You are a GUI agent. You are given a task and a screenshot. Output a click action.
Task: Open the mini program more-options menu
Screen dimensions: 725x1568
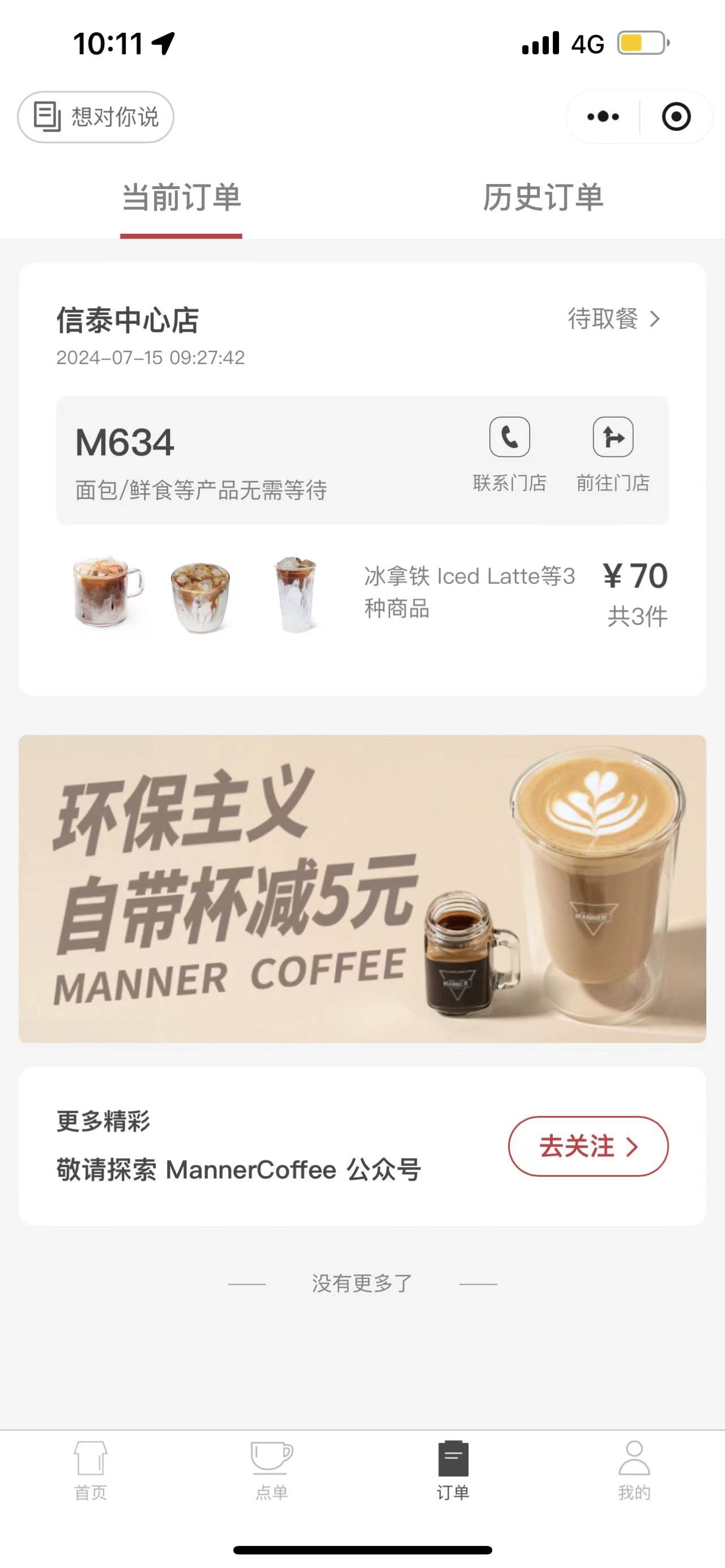(x=603, y=117)
